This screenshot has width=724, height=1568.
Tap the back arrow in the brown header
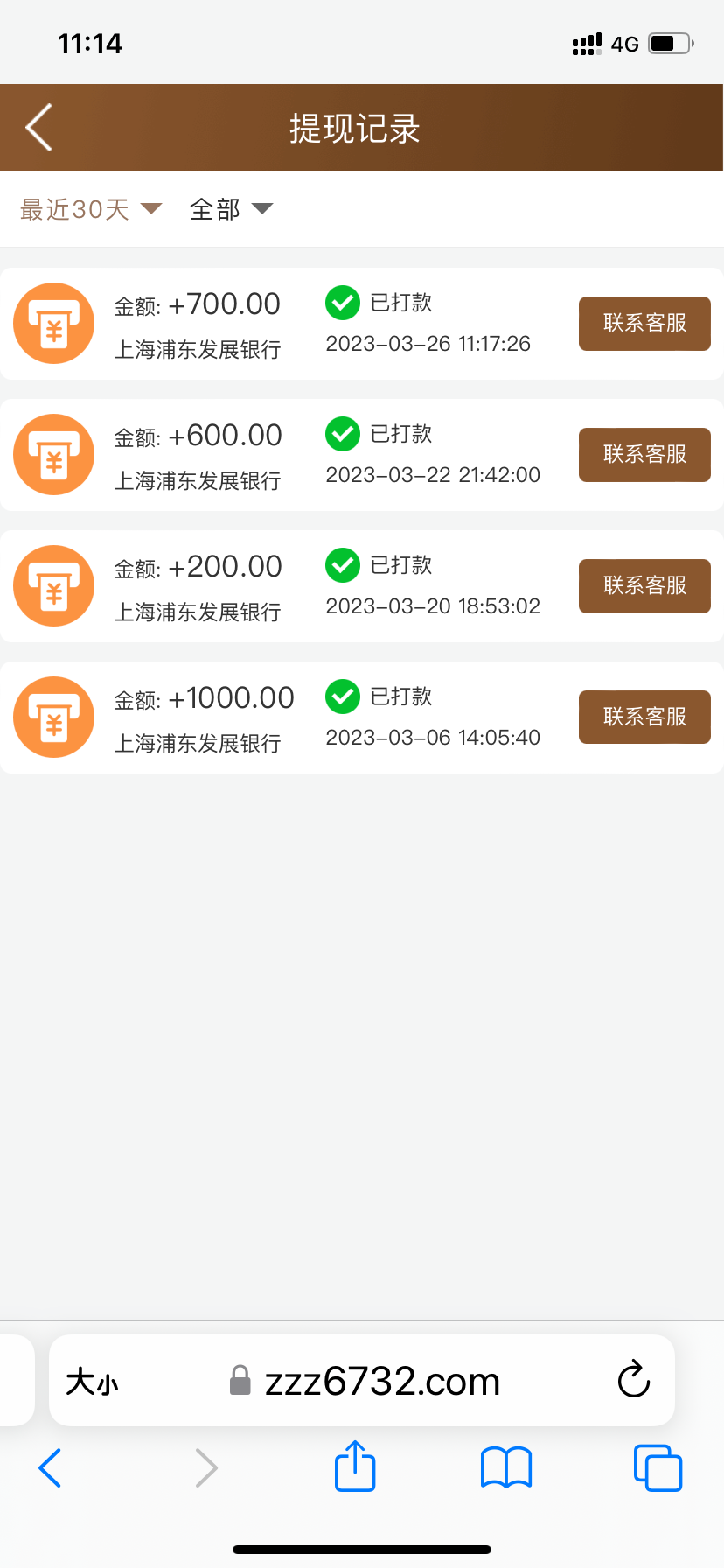[x=38, y=127]
